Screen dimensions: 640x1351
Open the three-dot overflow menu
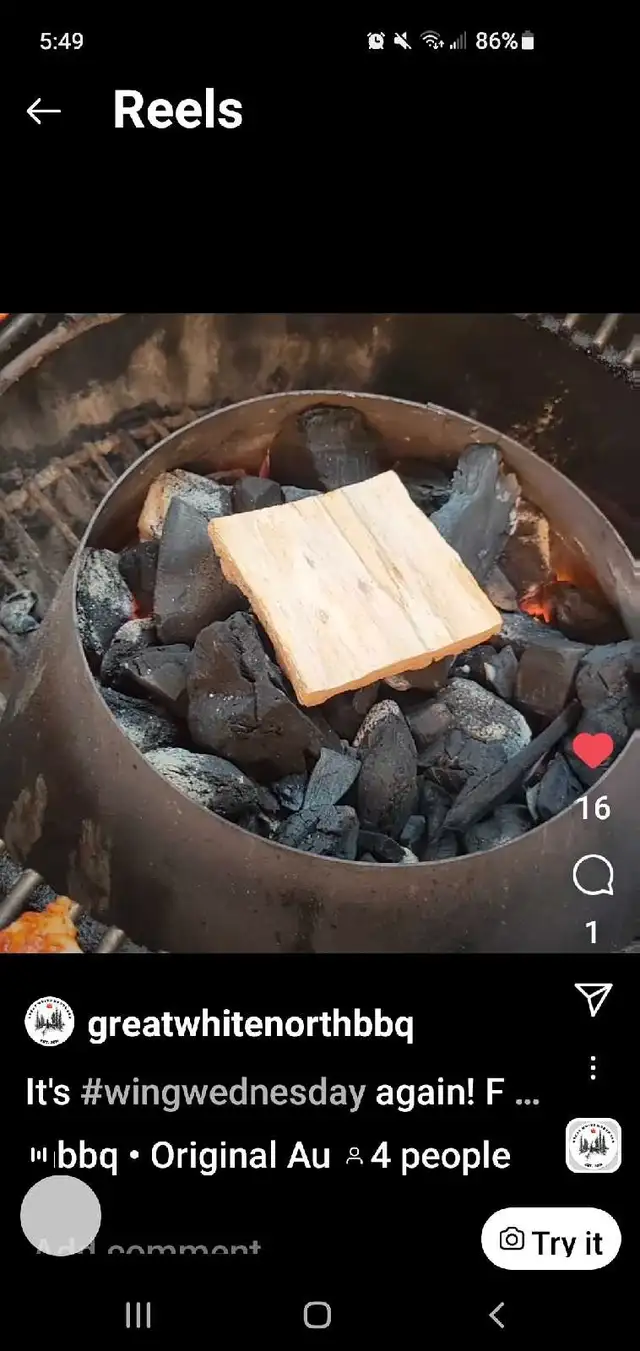click(x=593, y=1067)
